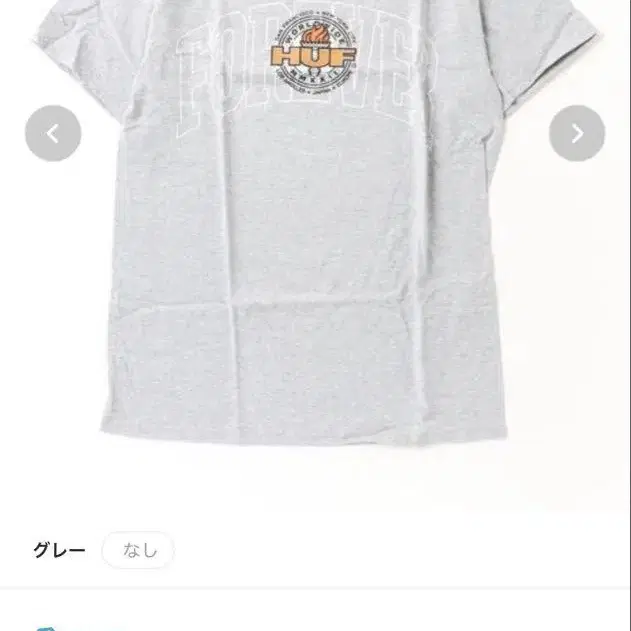631x631 pixels.
Task: Go to the previous product image
Action: (53, 133)
